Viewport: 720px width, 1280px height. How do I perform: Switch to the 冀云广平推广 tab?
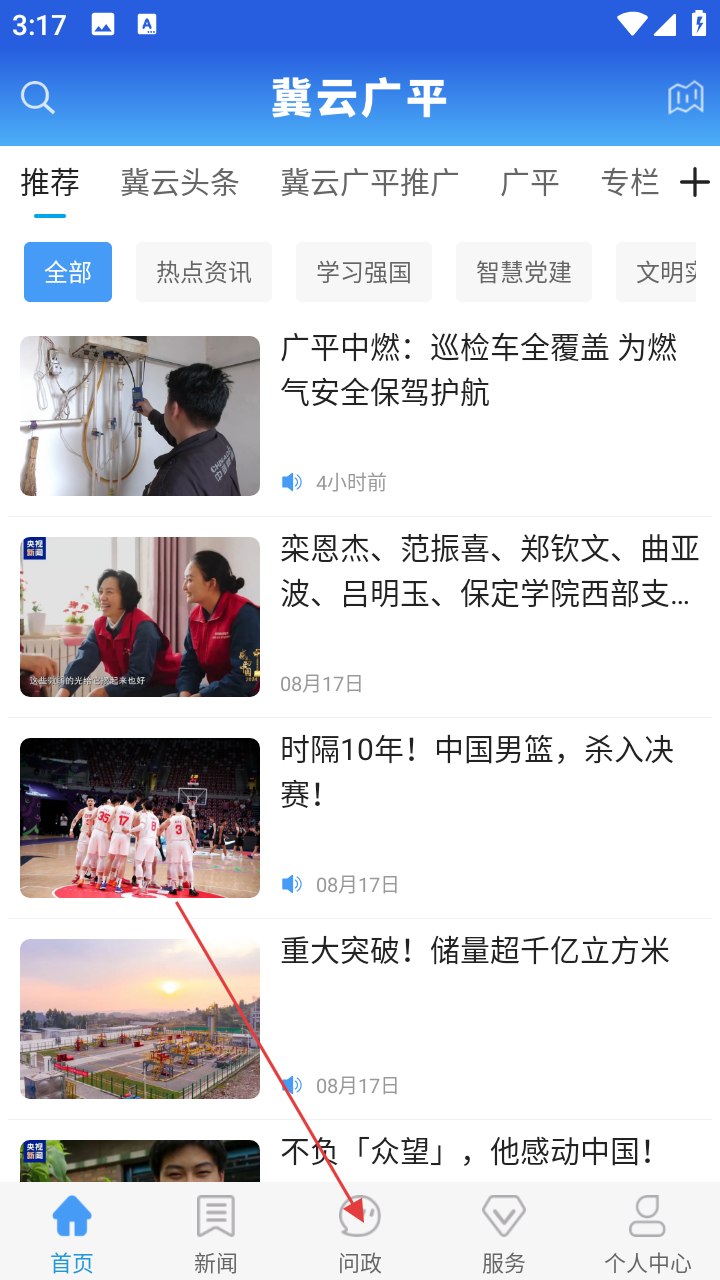[x=370, y=183]
